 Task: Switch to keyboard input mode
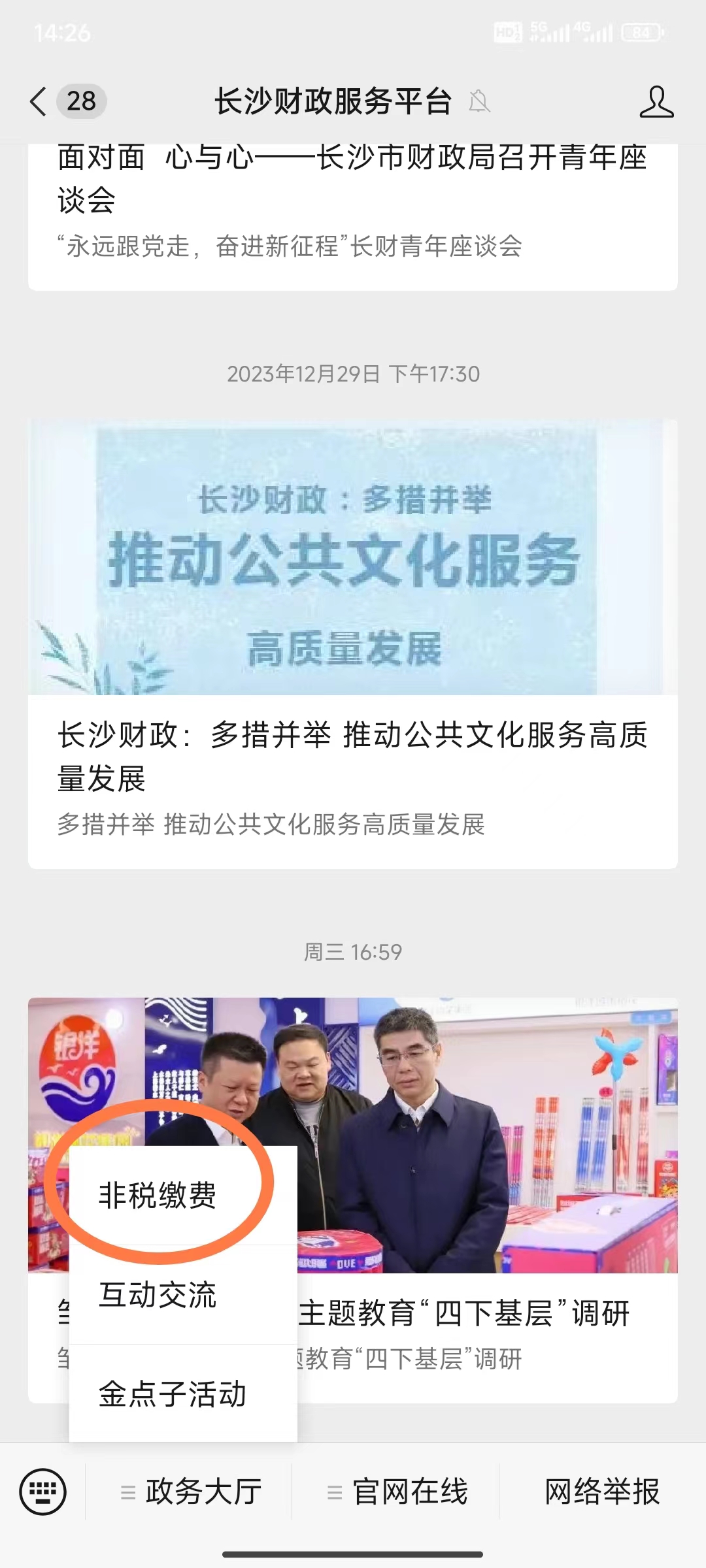43,1492
